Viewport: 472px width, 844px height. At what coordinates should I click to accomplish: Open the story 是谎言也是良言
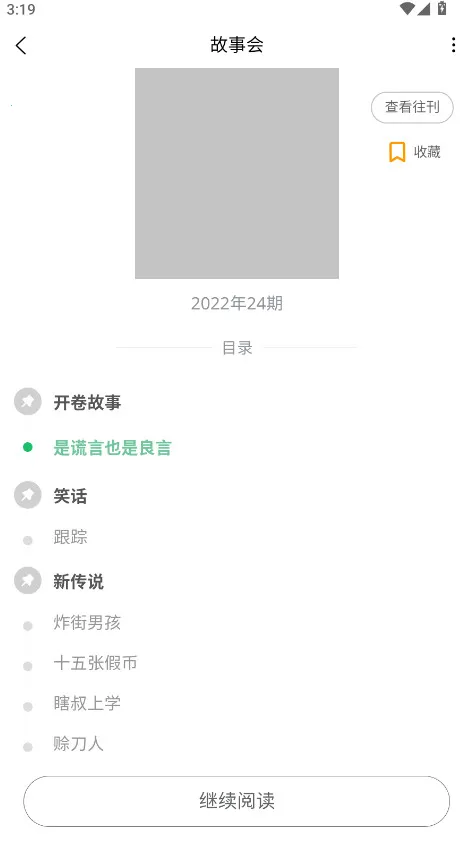(112, 448)
